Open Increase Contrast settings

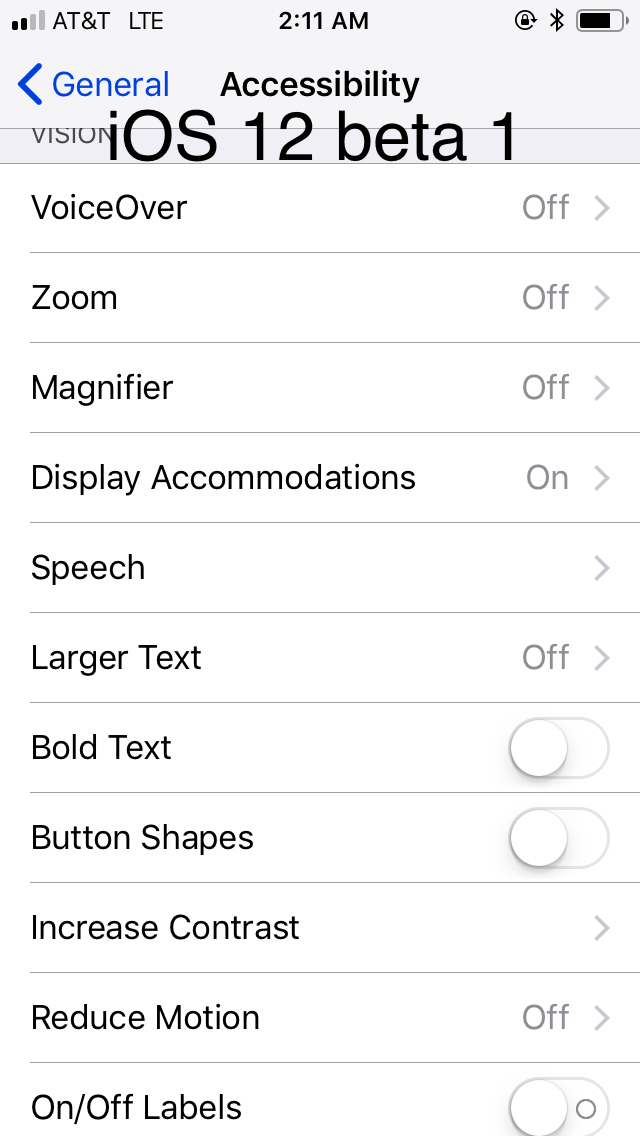(320, 927)
